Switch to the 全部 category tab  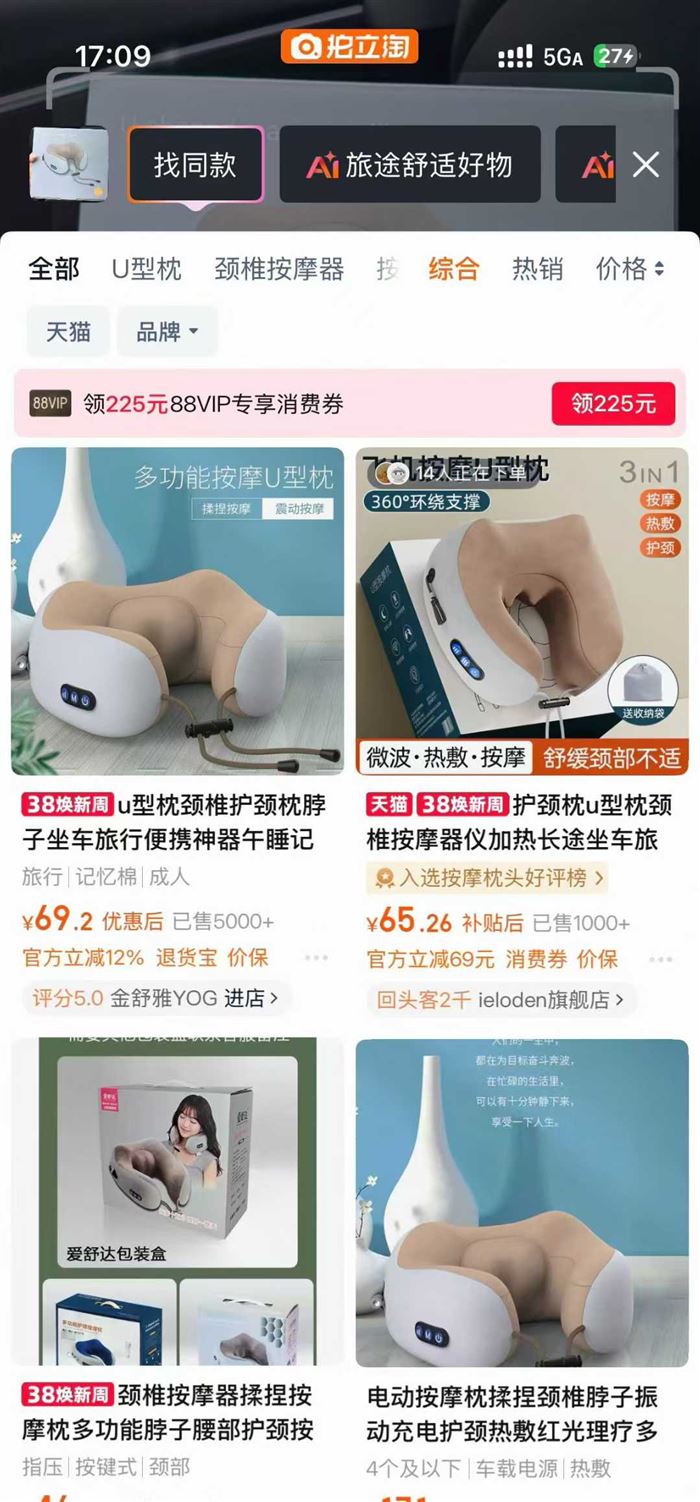(x=53, y=269)
